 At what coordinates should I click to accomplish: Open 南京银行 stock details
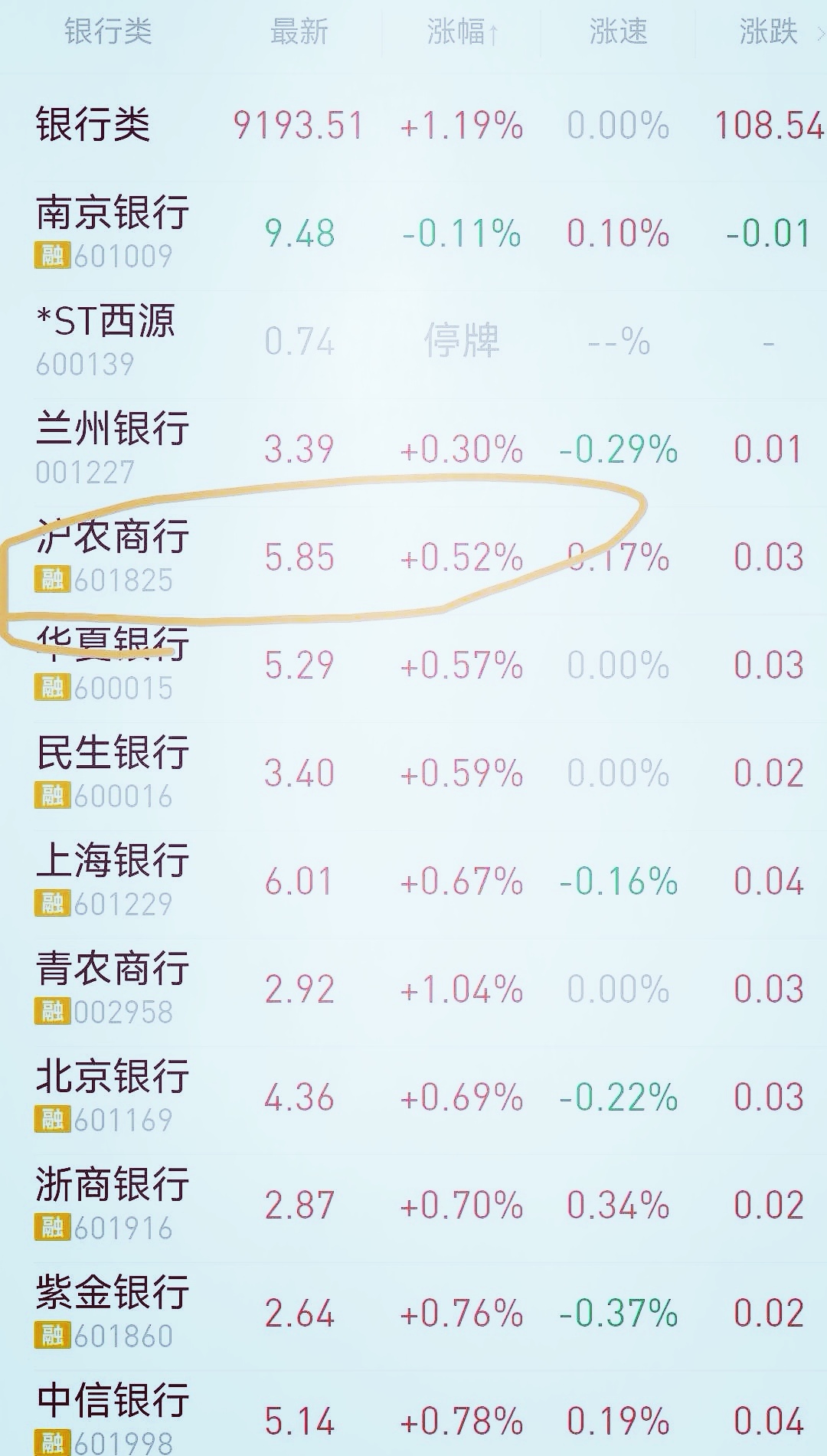click(x=413, y=234)
